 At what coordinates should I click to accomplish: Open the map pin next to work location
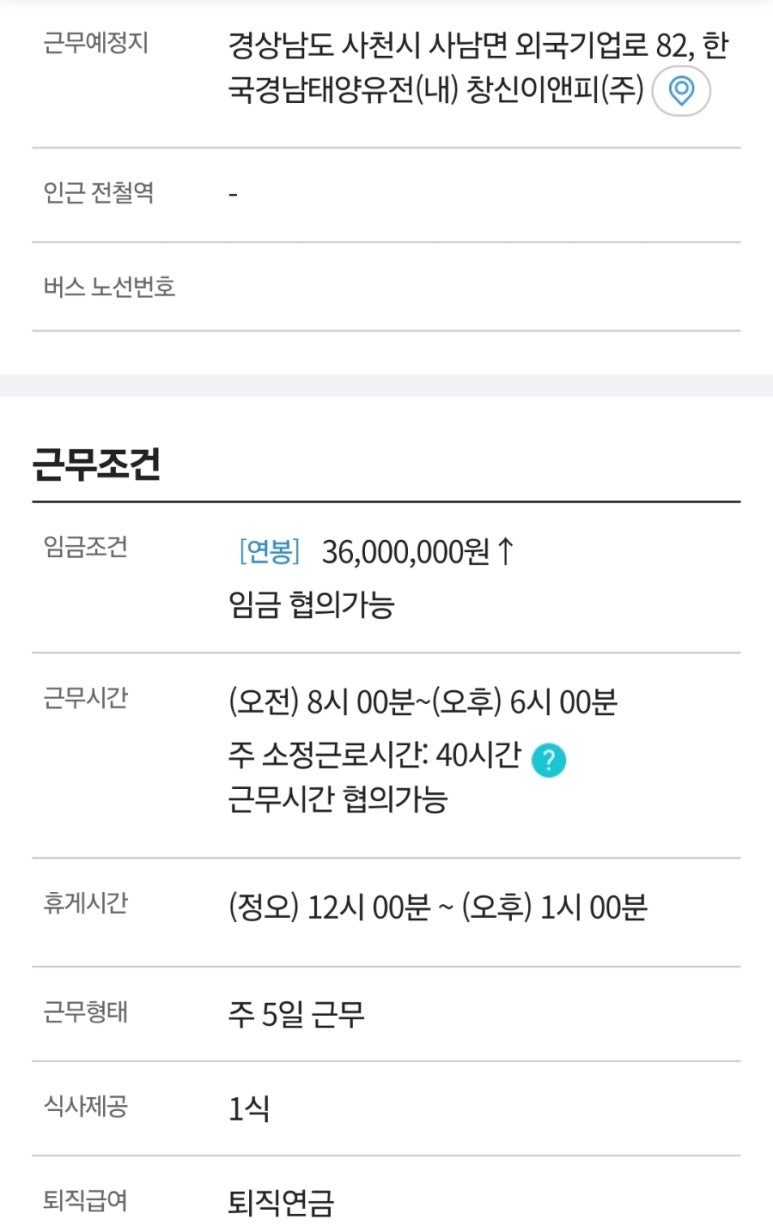click(x=681, y=92)
